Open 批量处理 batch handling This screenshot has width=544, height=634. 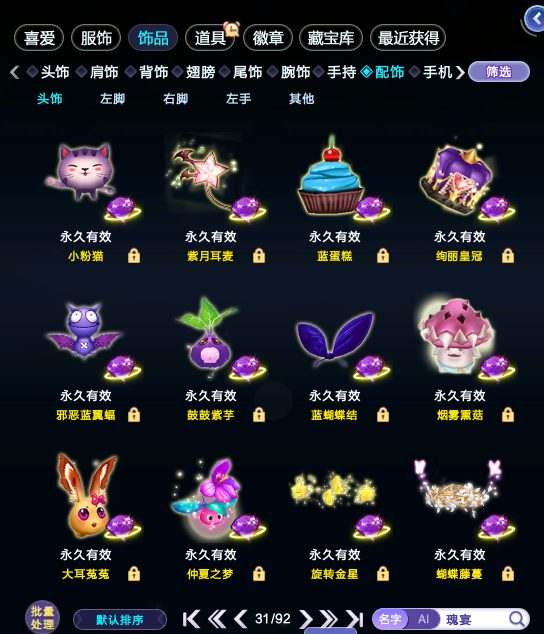coord(42,617)
